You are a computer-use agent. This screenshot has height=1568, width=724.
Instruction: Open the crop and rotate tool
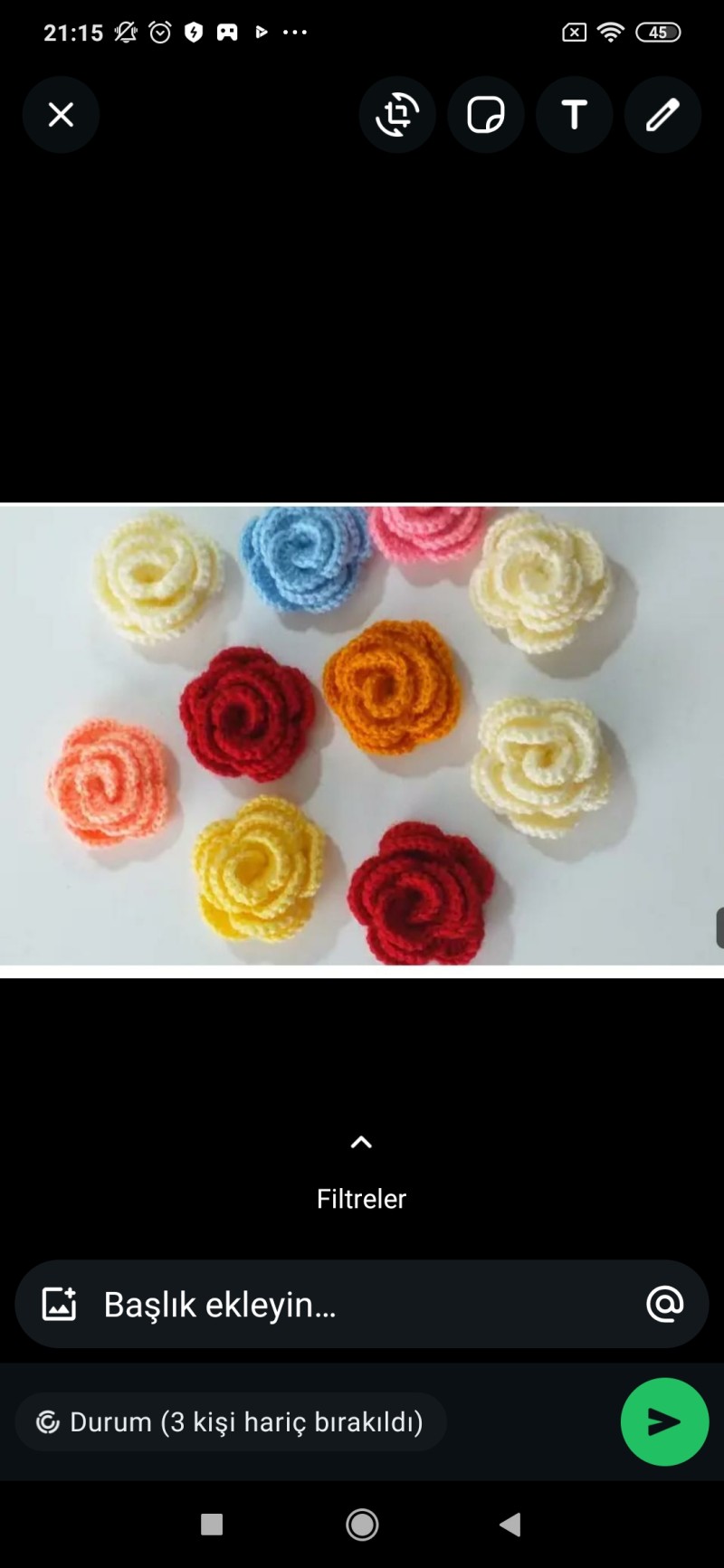(397, 115)
